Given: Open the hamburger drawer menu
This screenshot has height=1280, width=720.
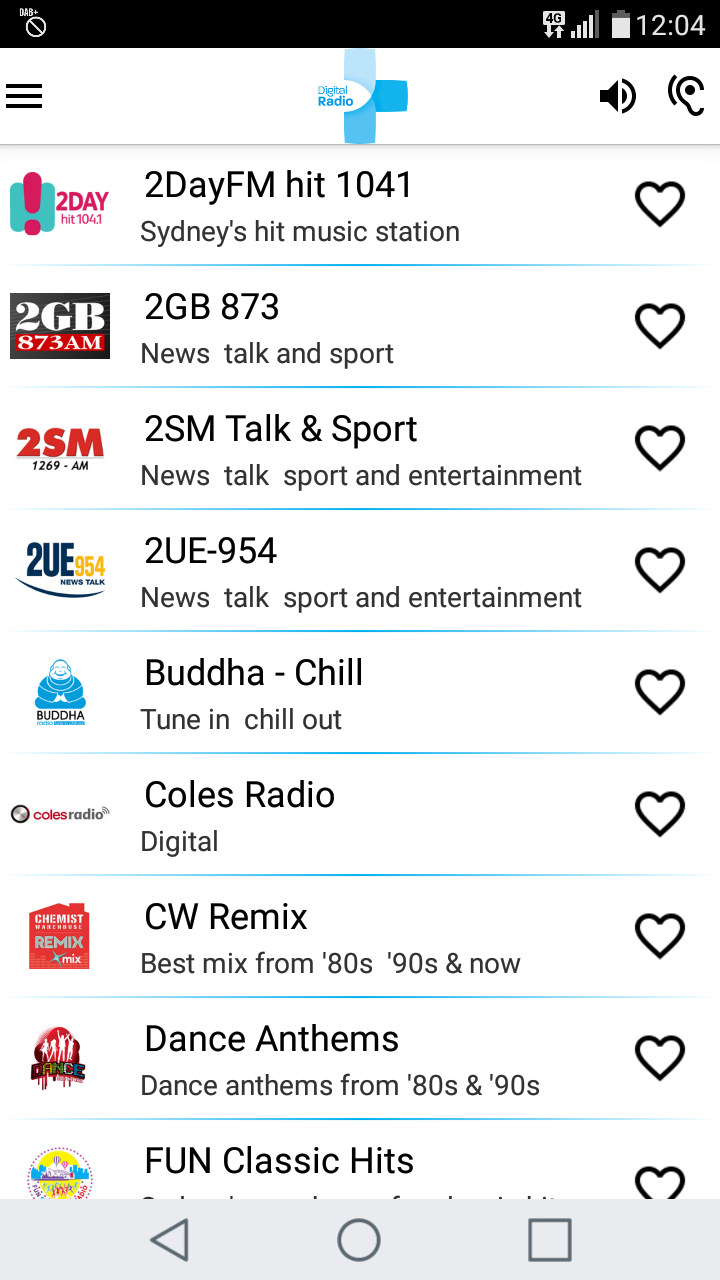Looking at the screenshot, I should coord(24,96).
